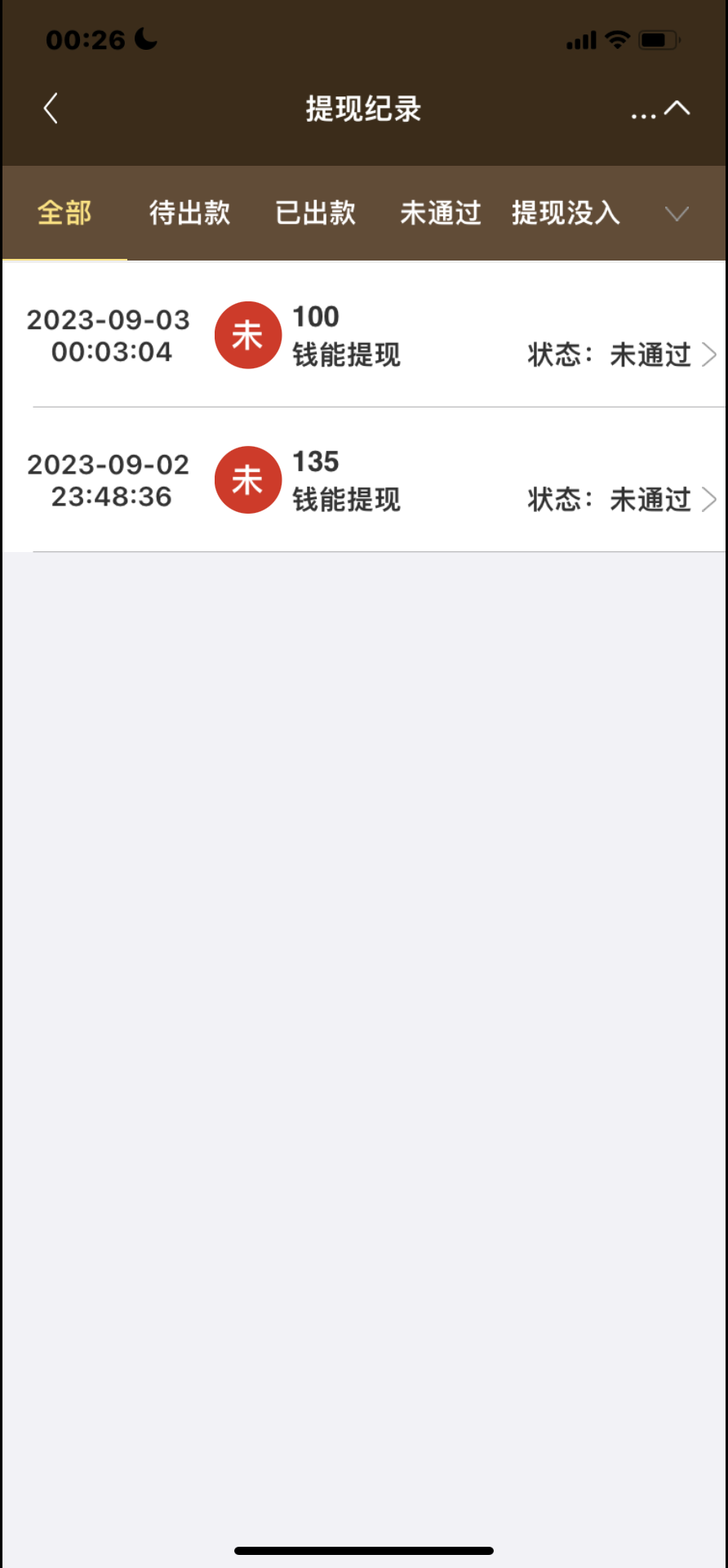Open the 钱能提现 entry dated 2023-09-03
This screenshot has width=728, height=1568.
point(346,354)
